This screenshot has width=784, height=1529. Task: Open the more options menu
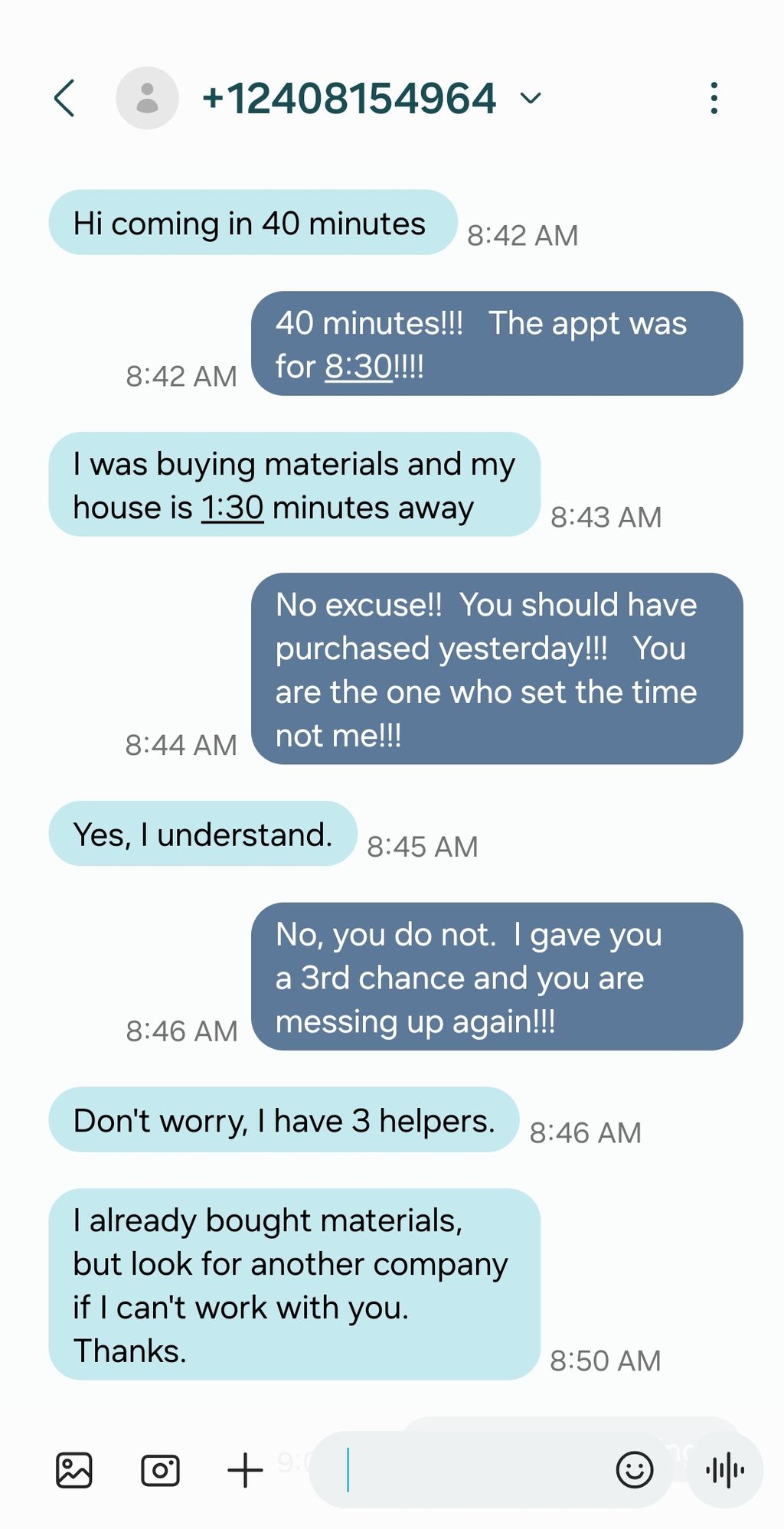point(714,98)
